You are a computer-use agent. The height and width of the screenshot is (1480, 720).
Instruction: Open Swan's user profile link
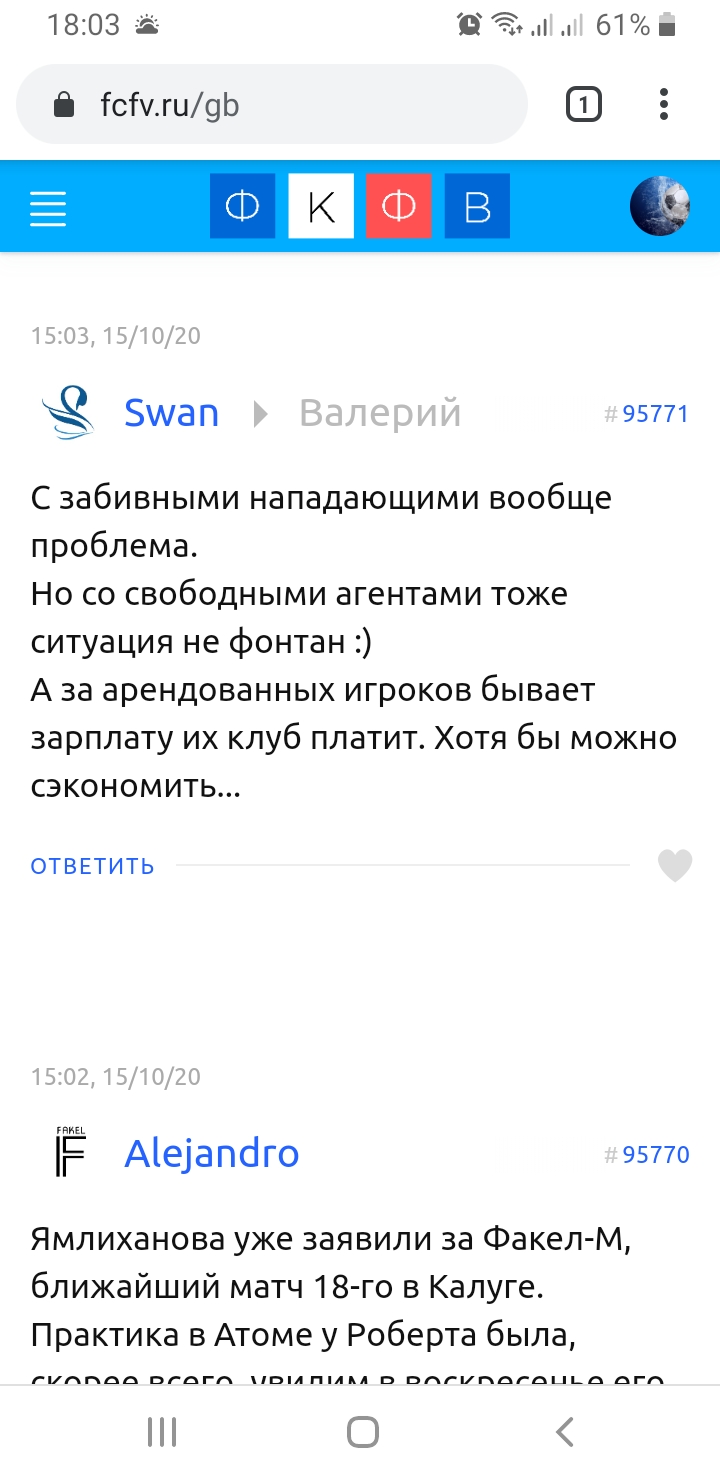[x=171, y=413]
